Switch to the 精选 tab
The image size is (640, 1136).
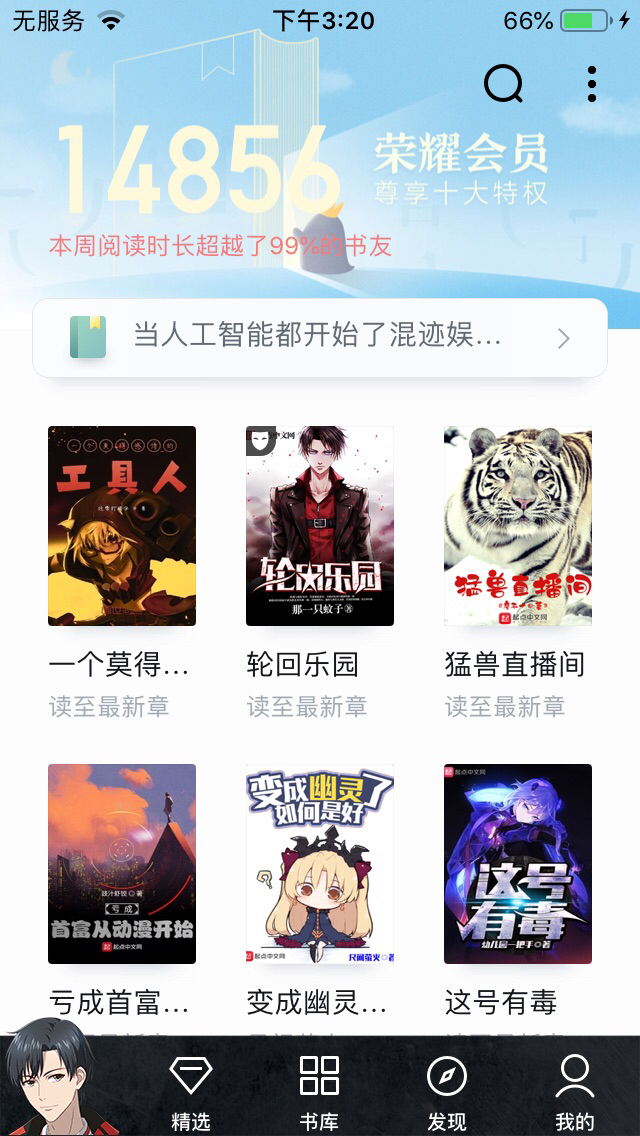pyautogui.click(x=191, y=1092)
